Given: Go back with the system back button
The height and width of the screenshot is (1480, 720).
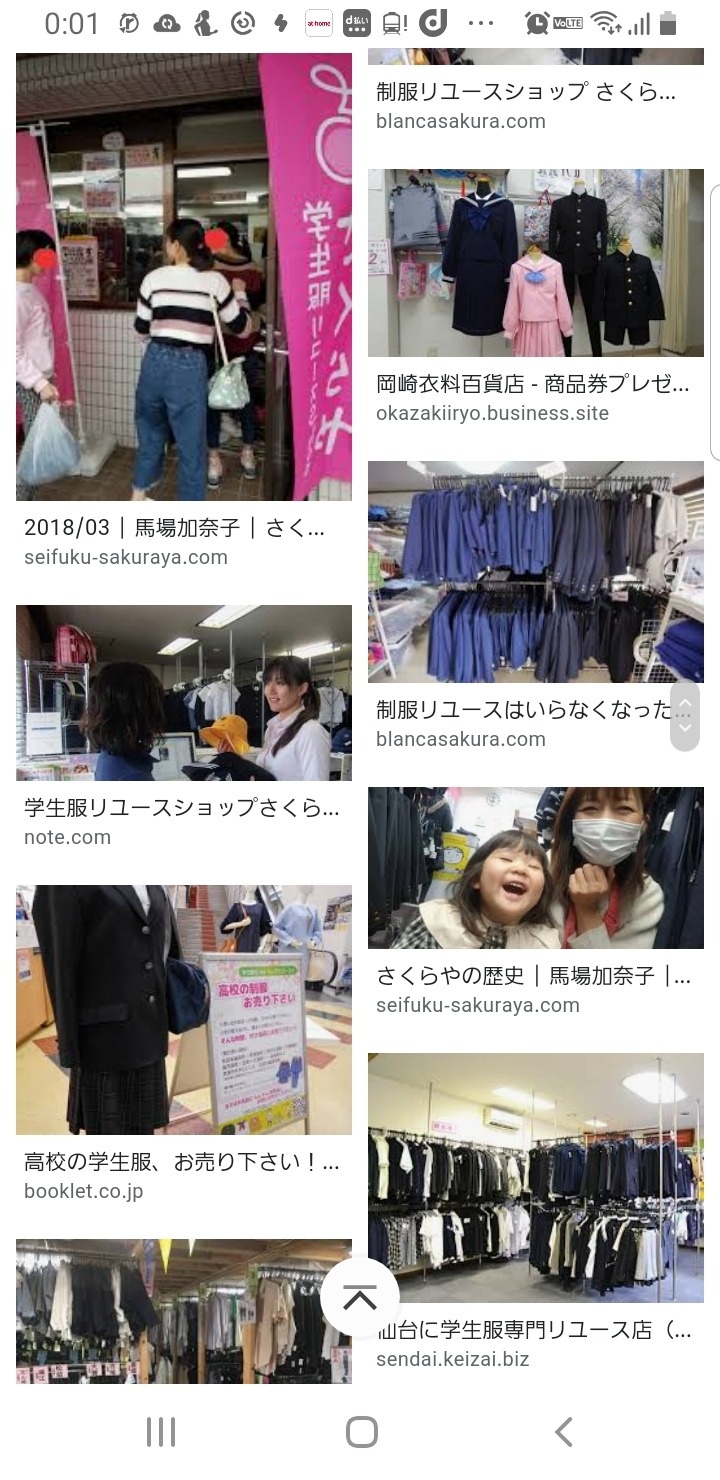Looking at the screenshot, I should click(x=564, y=1432).
